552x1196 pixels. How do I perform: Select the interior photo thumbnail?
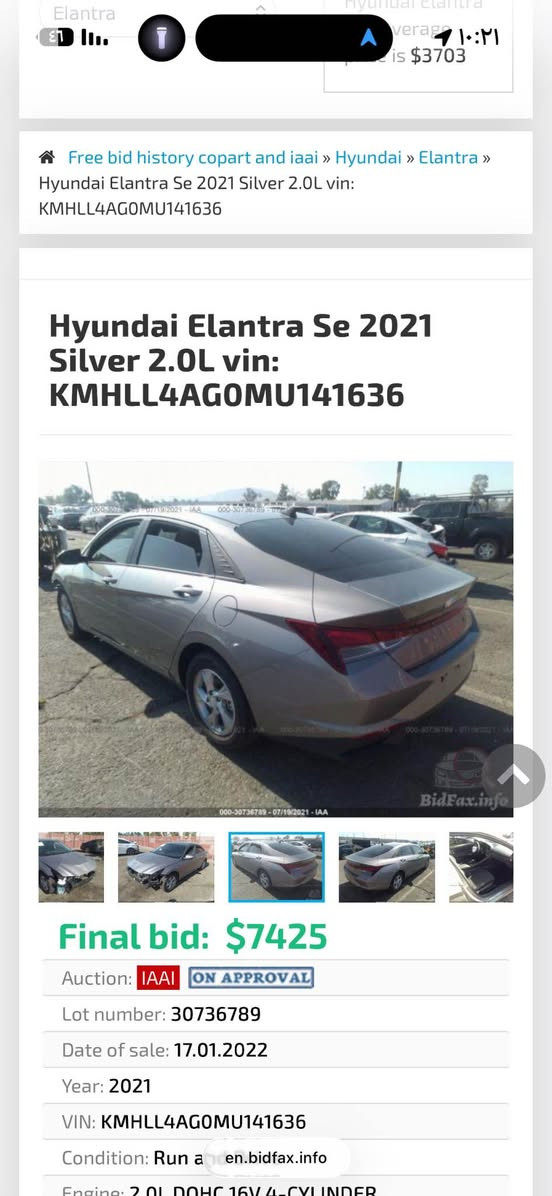[481, 867]
